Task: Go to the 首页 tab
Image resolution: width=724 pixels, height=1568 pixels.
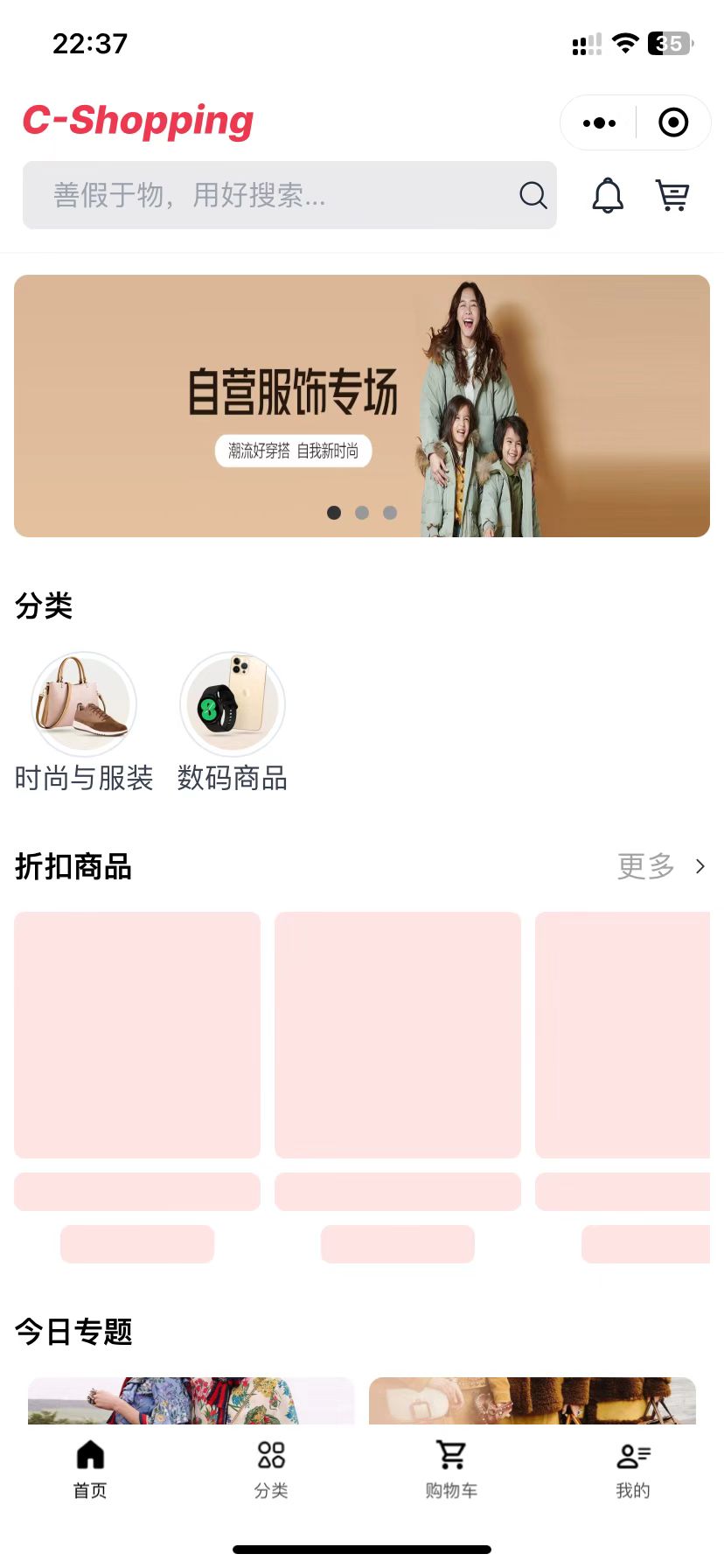Action: (x=90, y=1471)
